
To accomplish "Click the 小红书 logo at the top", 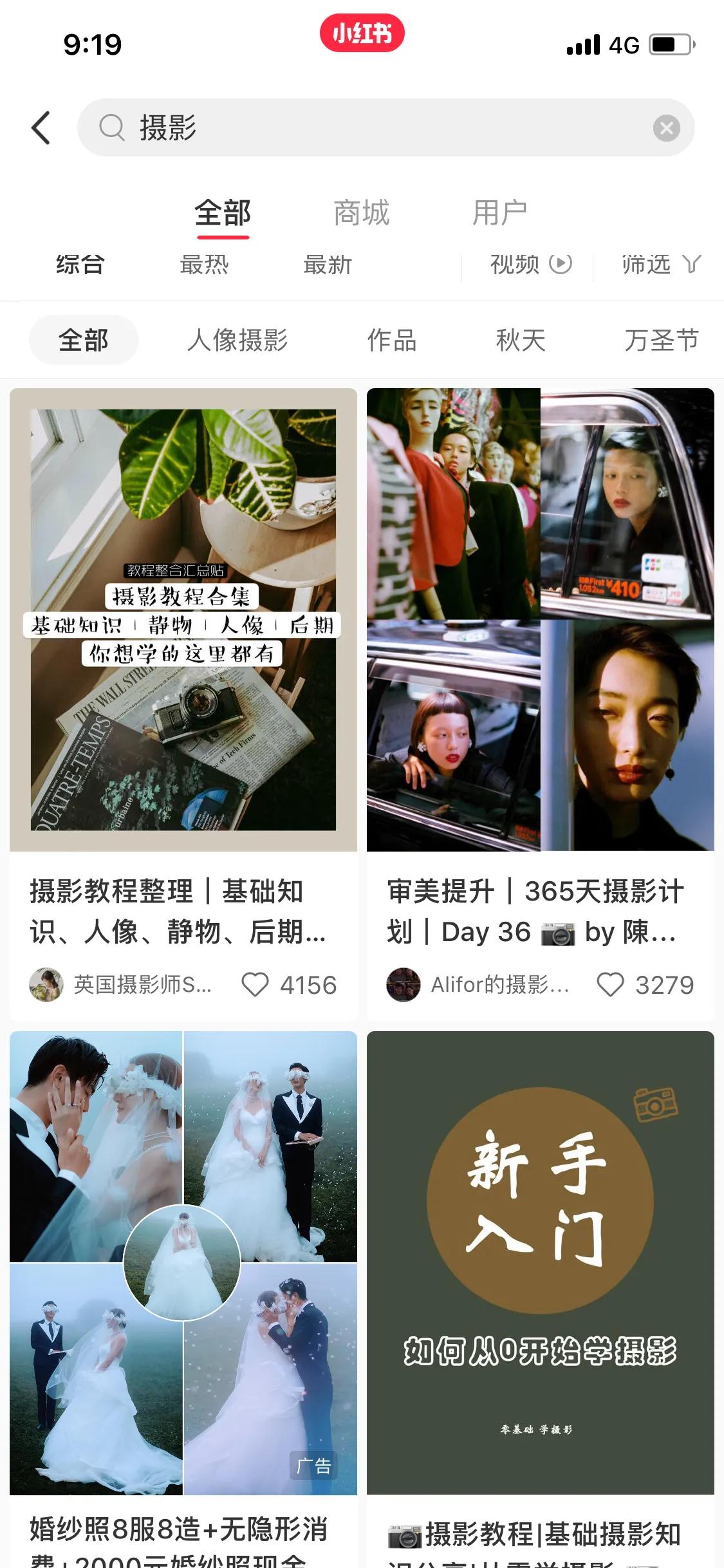I will 362,32.
